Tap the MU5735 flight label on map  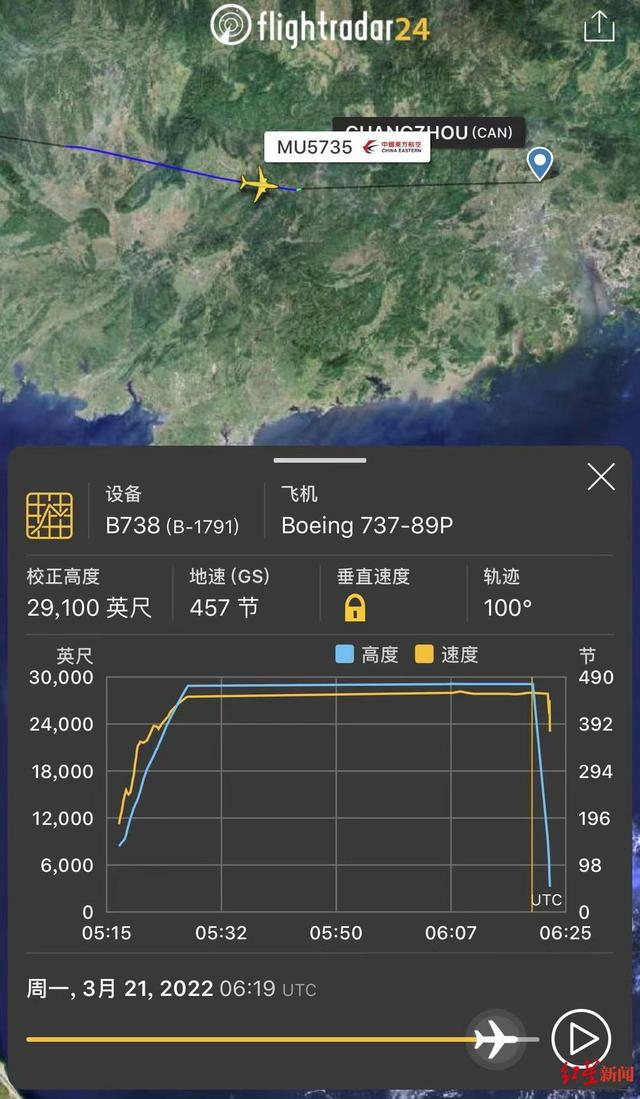point(347,147)
